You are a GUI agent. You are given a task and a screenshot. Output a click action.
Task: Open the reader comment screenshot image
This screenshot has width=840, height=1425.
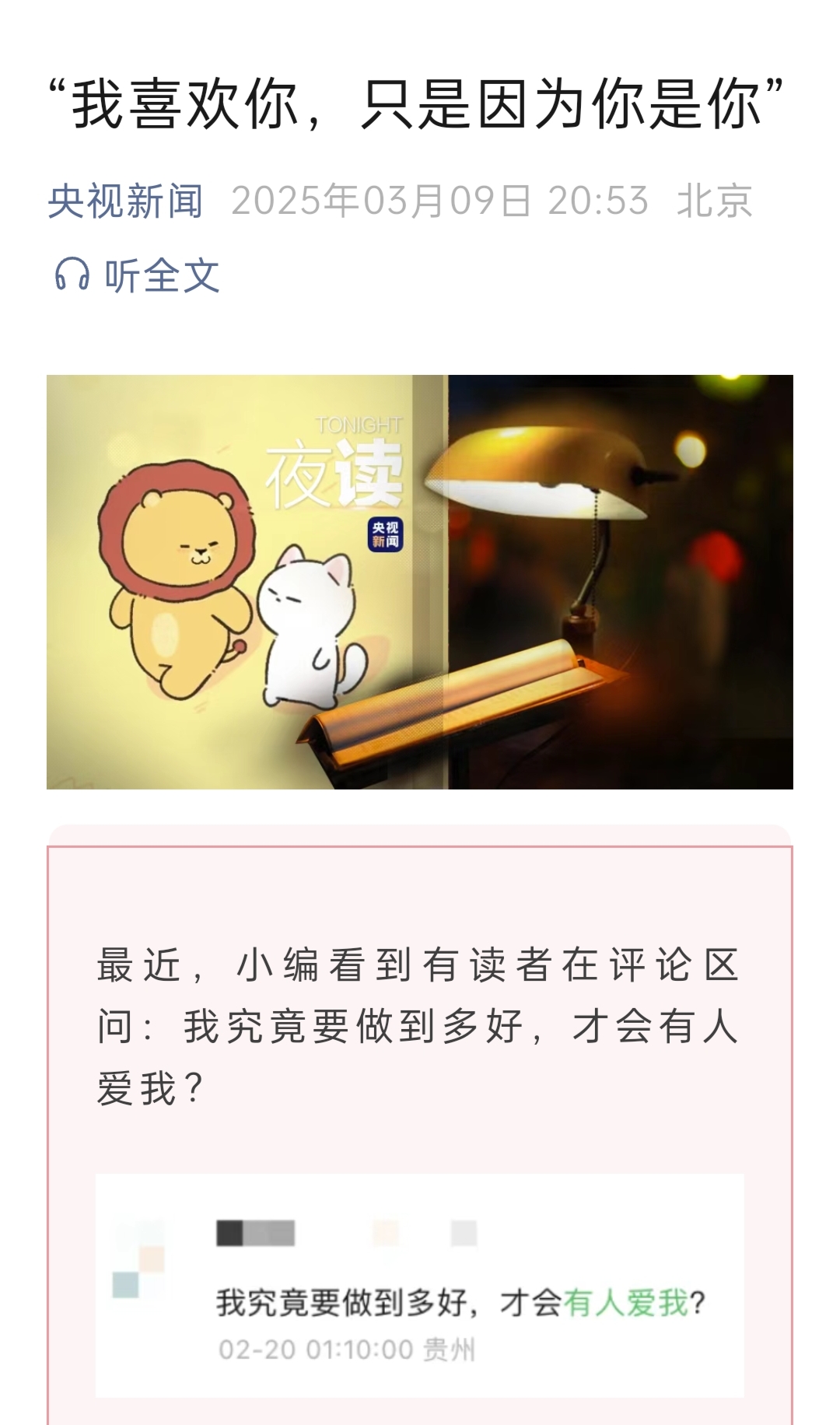[x=419, y=1285]
